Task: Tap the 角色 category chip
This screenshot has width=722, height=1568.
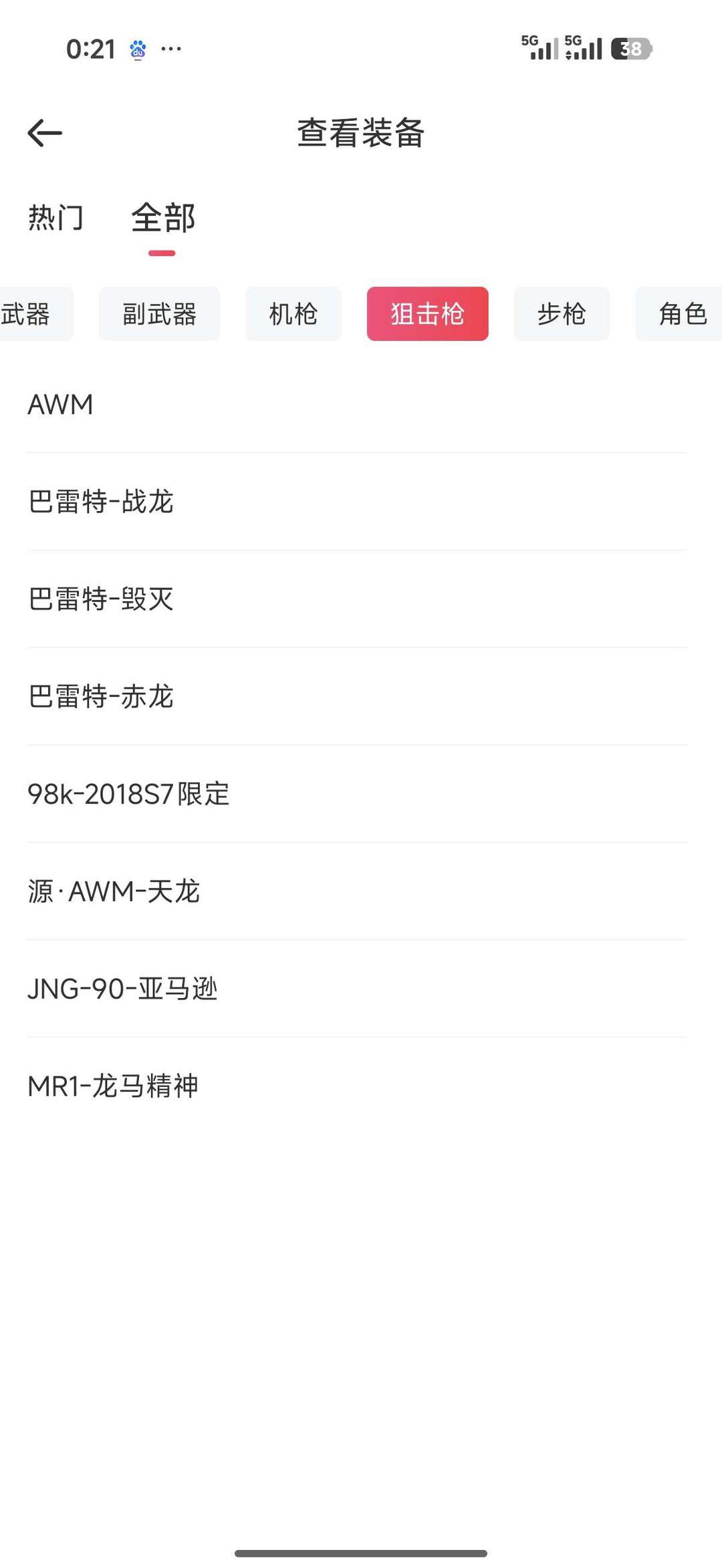Action: [682, 314]
